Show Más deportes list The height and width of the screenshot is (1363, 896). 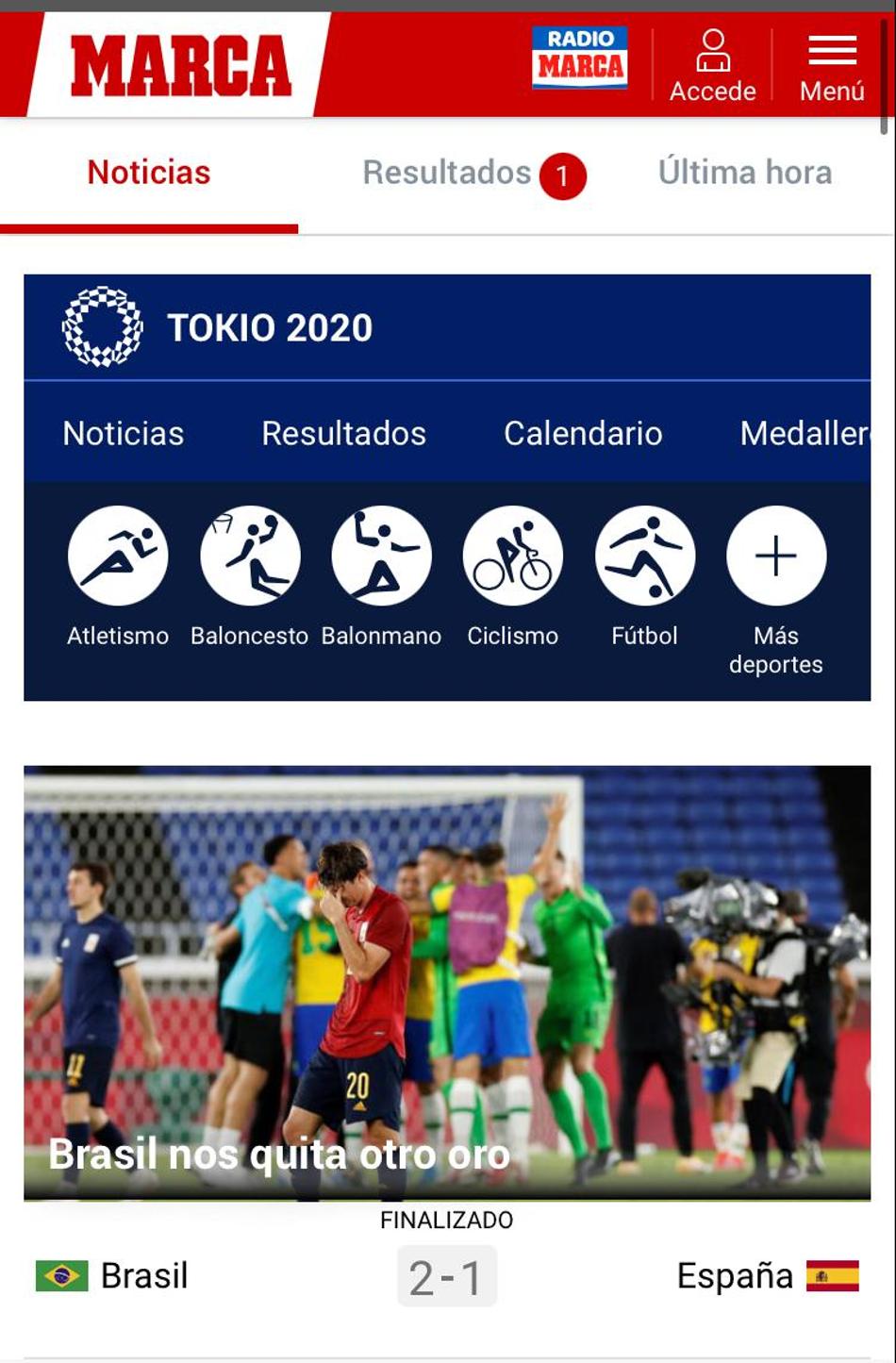[775, 557]
